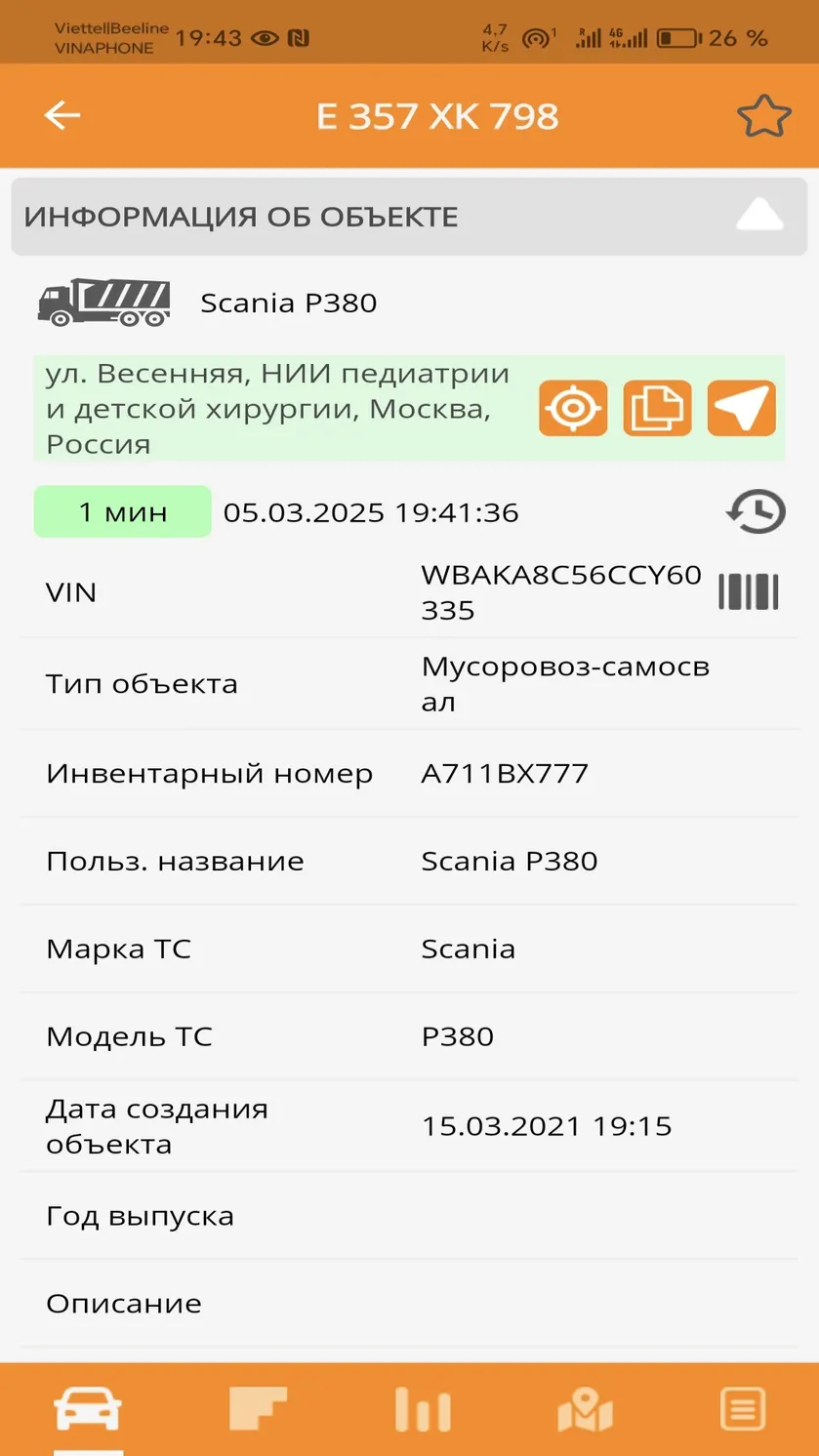
Task: Switch to the bar chart tab
Action: (x=422, y=1410)
